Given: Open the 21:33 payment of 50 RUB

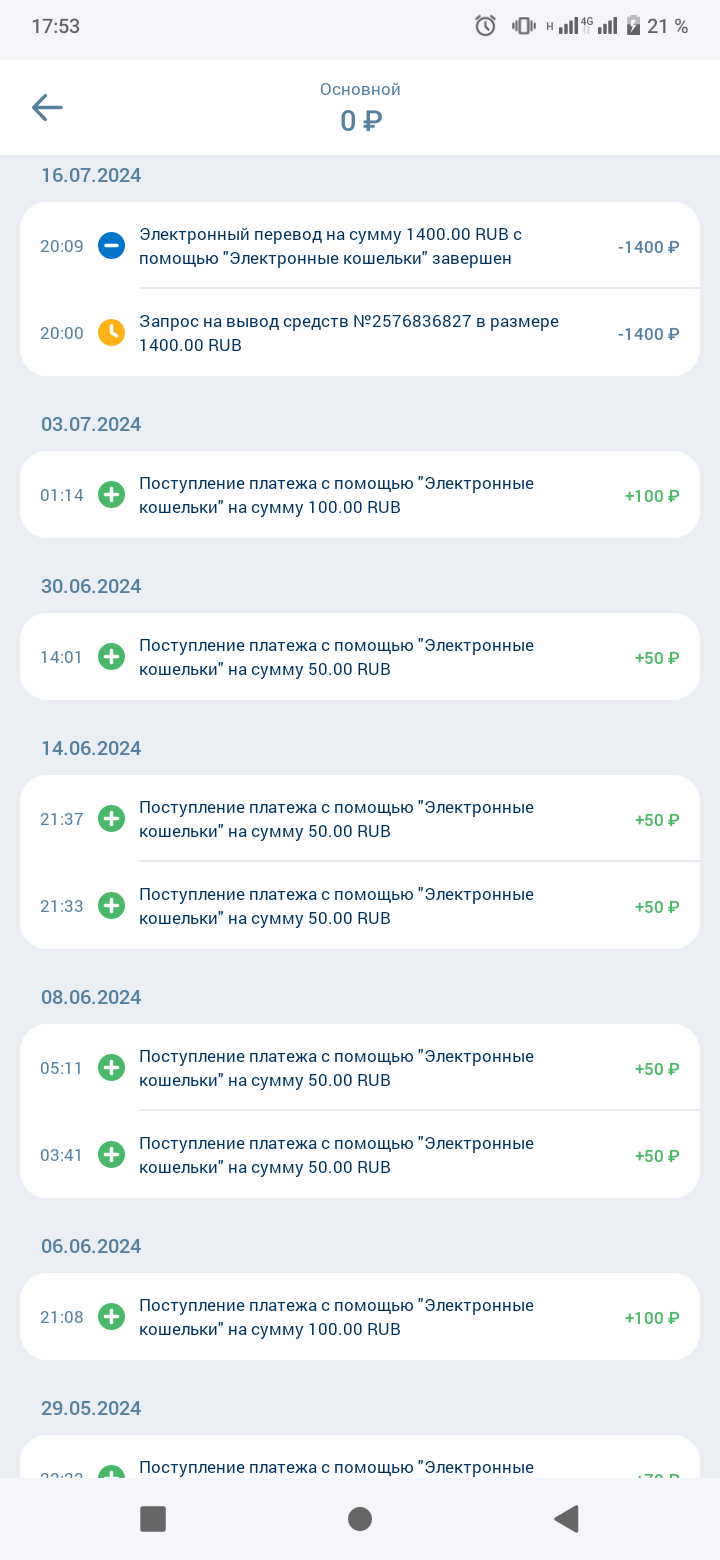Looking at the screenshot, I should (360, 906).
